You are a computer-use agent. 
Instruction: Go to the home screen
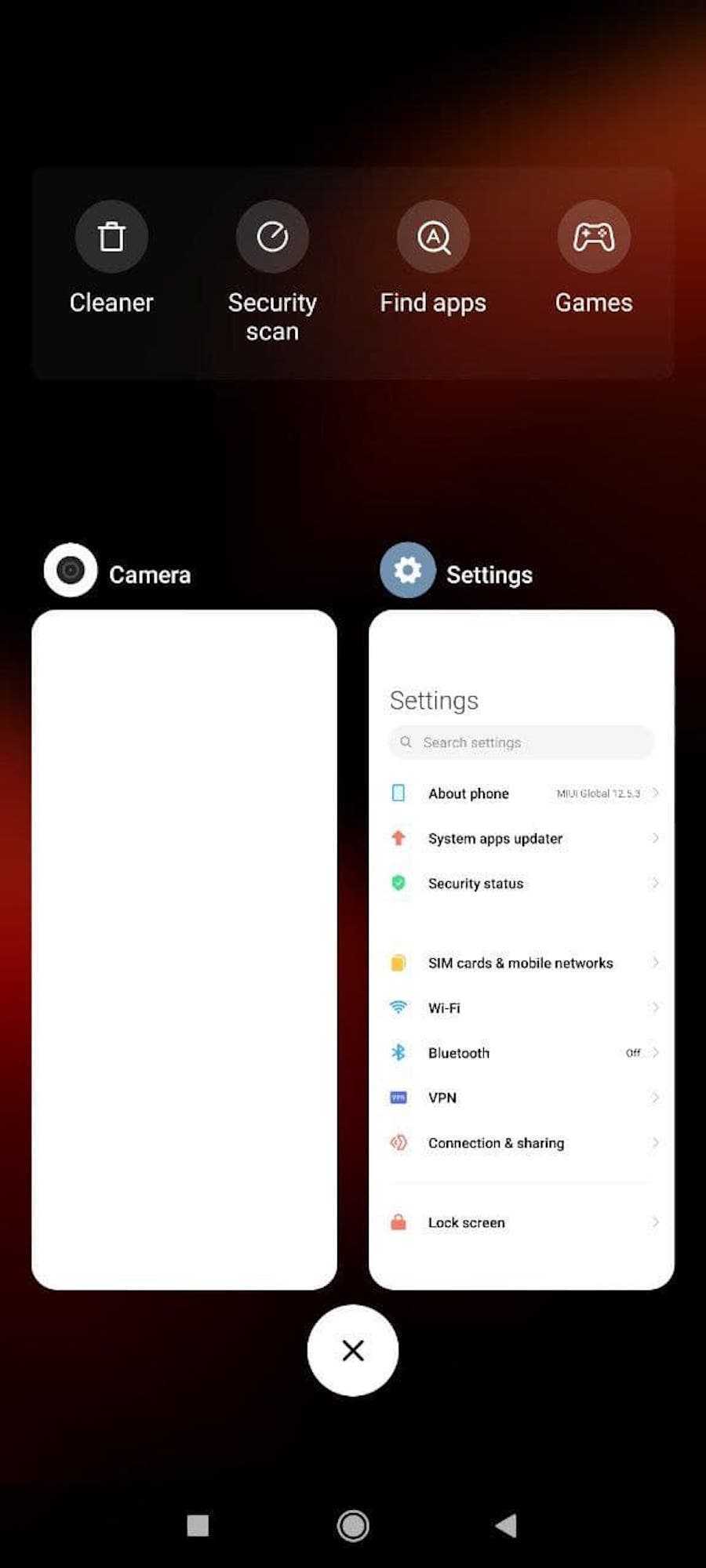point(353,1526)
